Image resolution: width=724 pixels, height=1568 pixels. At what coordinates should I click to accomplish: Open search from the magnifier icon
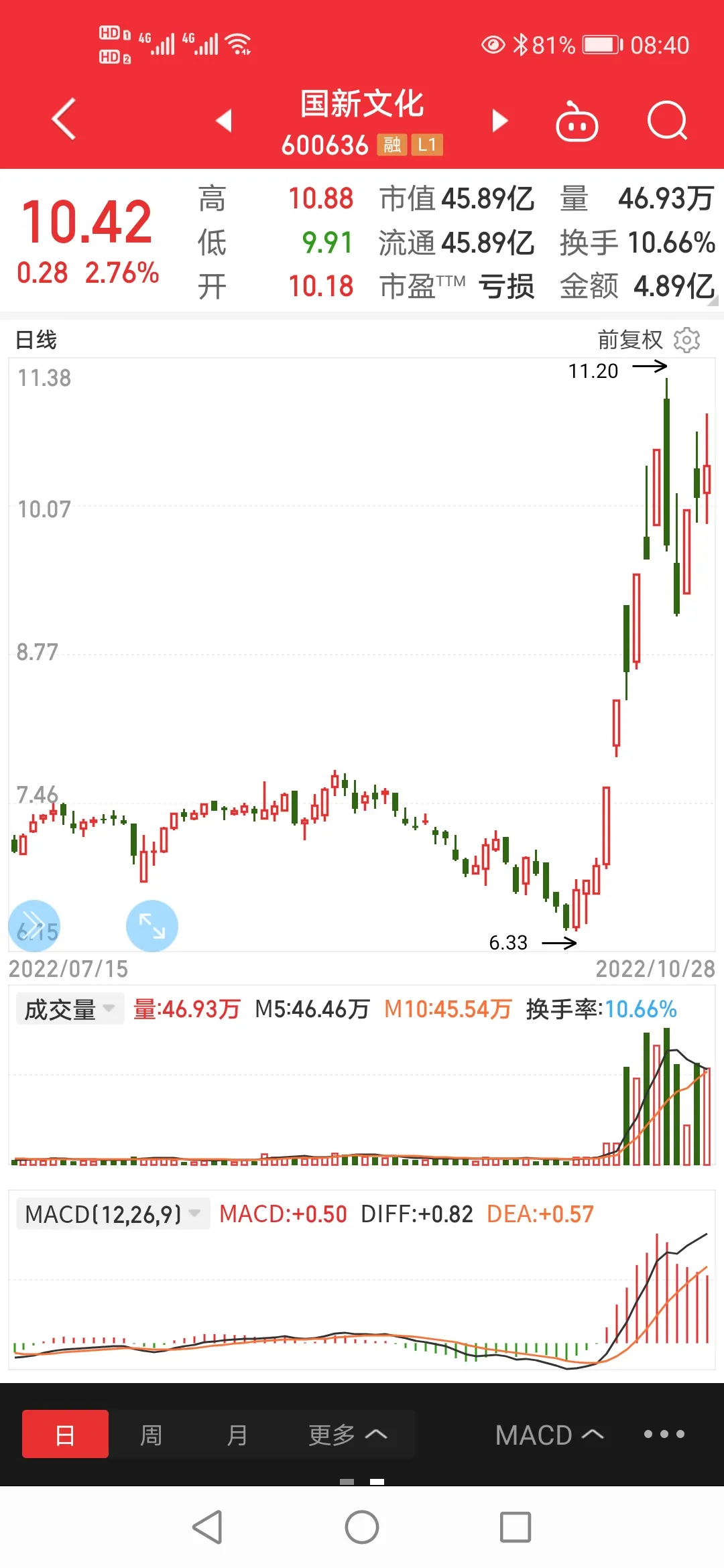pyautogui.click(x=667, y=121)
